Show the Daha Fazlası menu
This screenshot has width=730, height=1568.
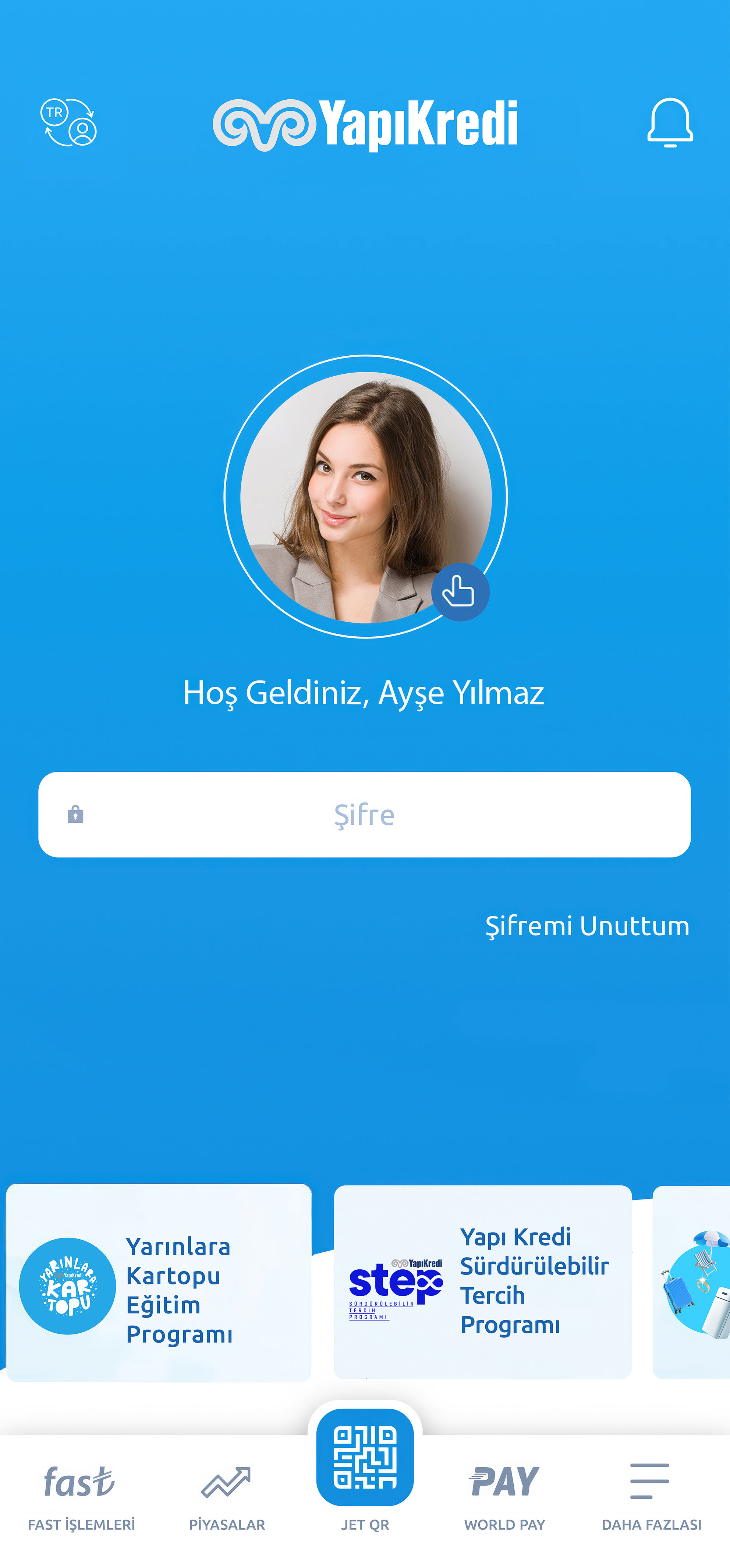coord(651,1496)
